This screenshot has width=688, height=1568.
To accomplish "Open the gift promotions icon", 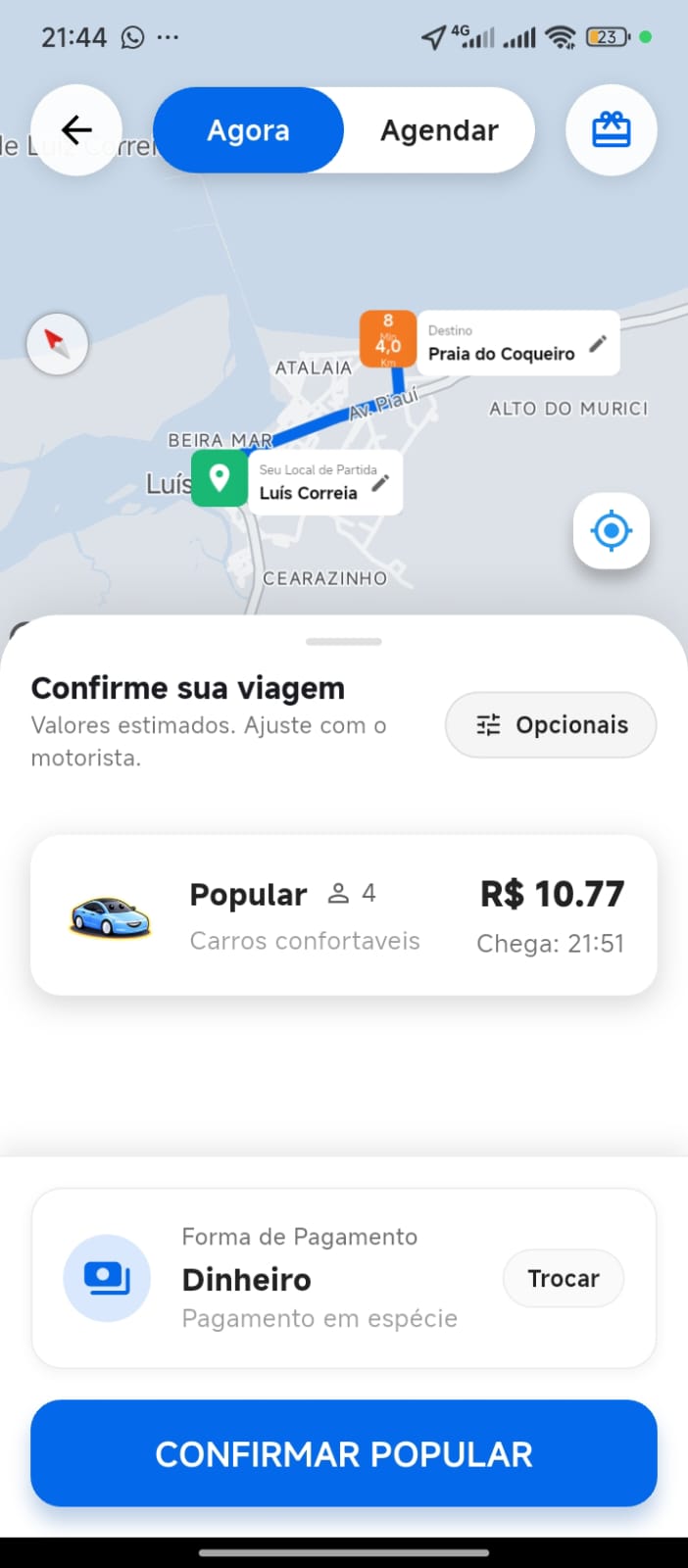I will pyautogui.click(x=611, y=130).
